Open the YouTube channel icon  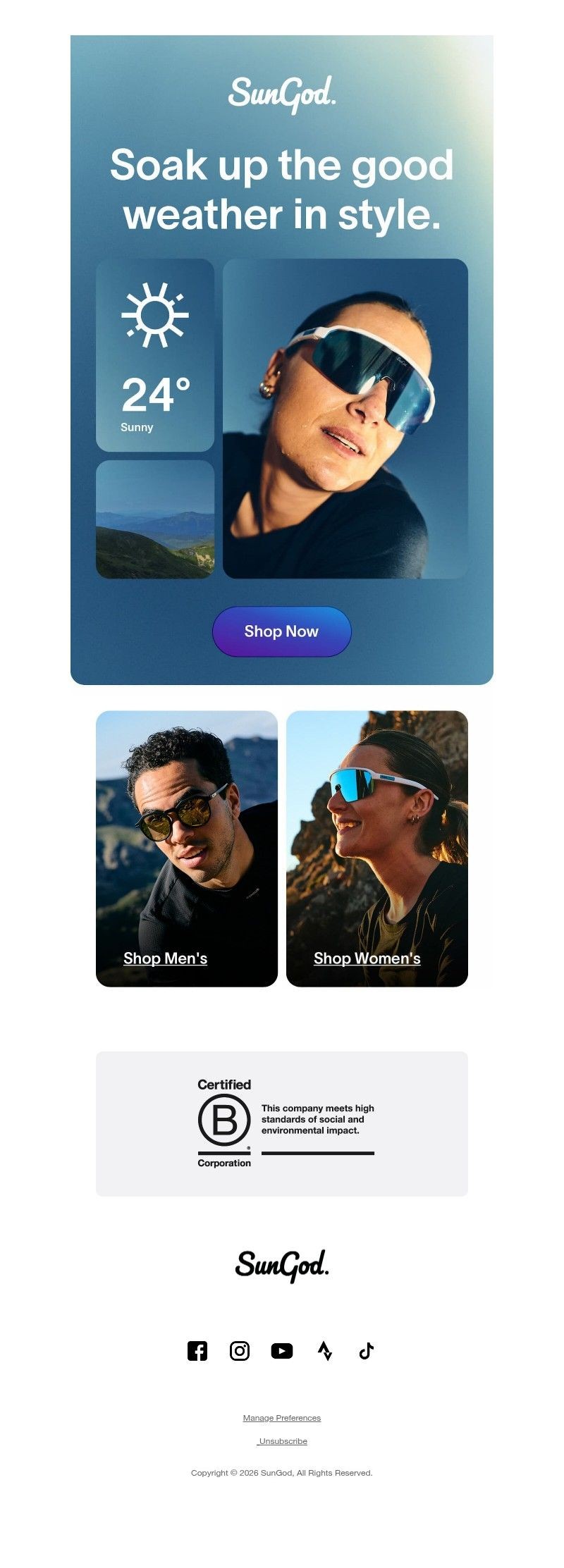[x=282, y=1351]
